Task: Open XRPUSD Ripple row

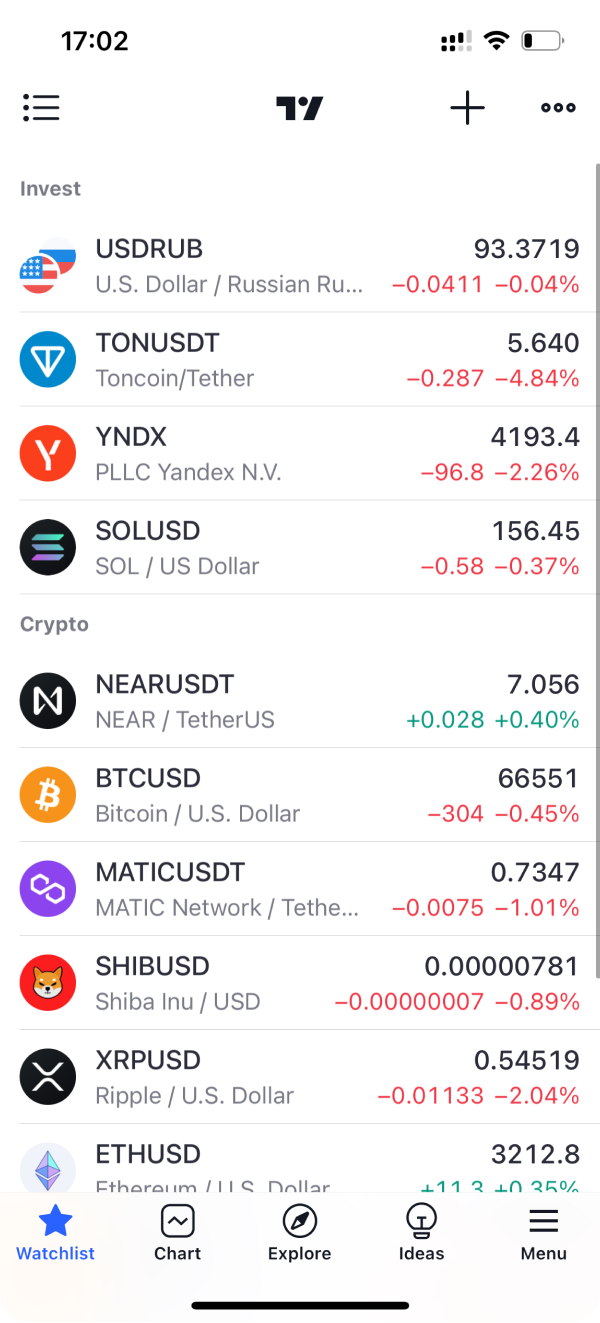Action: [x=300, y=1078]
